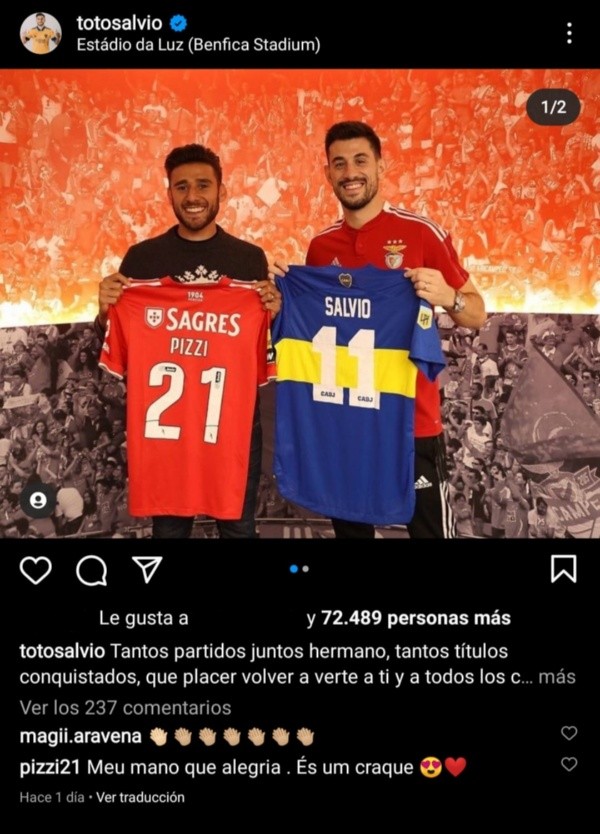Comment on this post
Image resolution: width=600 pixels, height=834 pixels.
pos(92,570)
